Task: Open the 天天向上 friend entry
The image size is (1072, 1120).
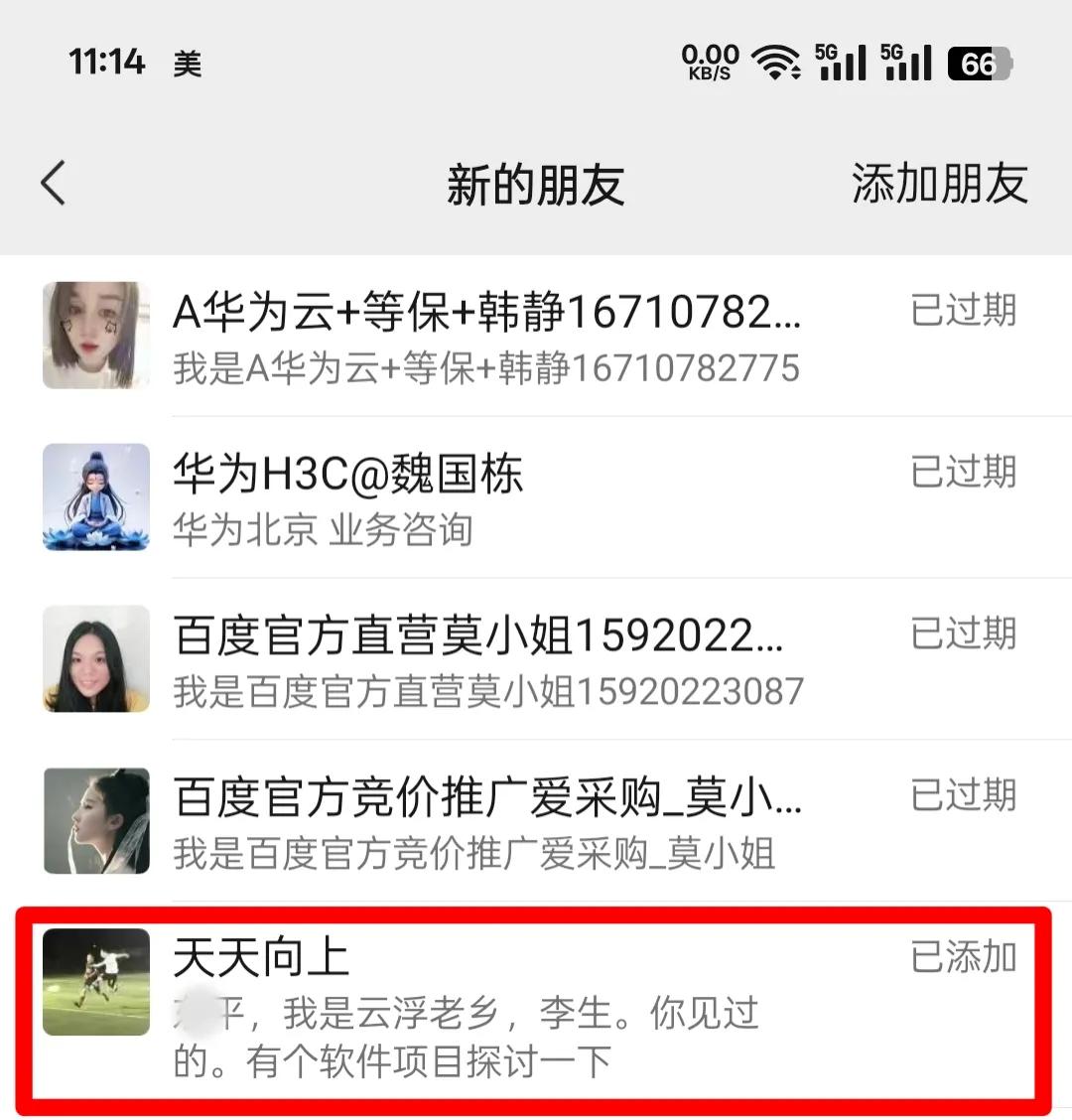Action: pyautogui.click(x=486, y=1003)
